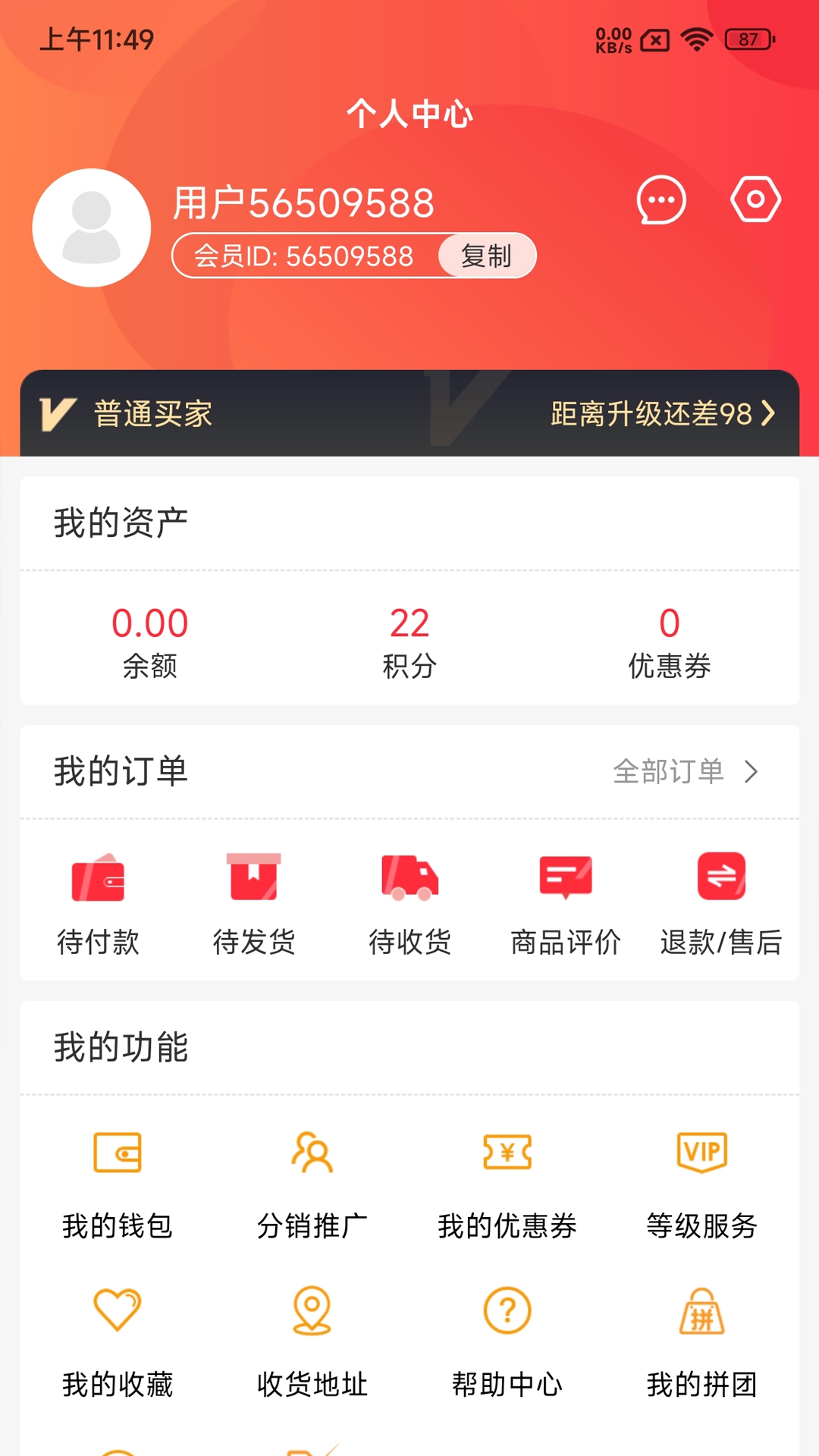Open the settings gear icon

click(755, 199)
